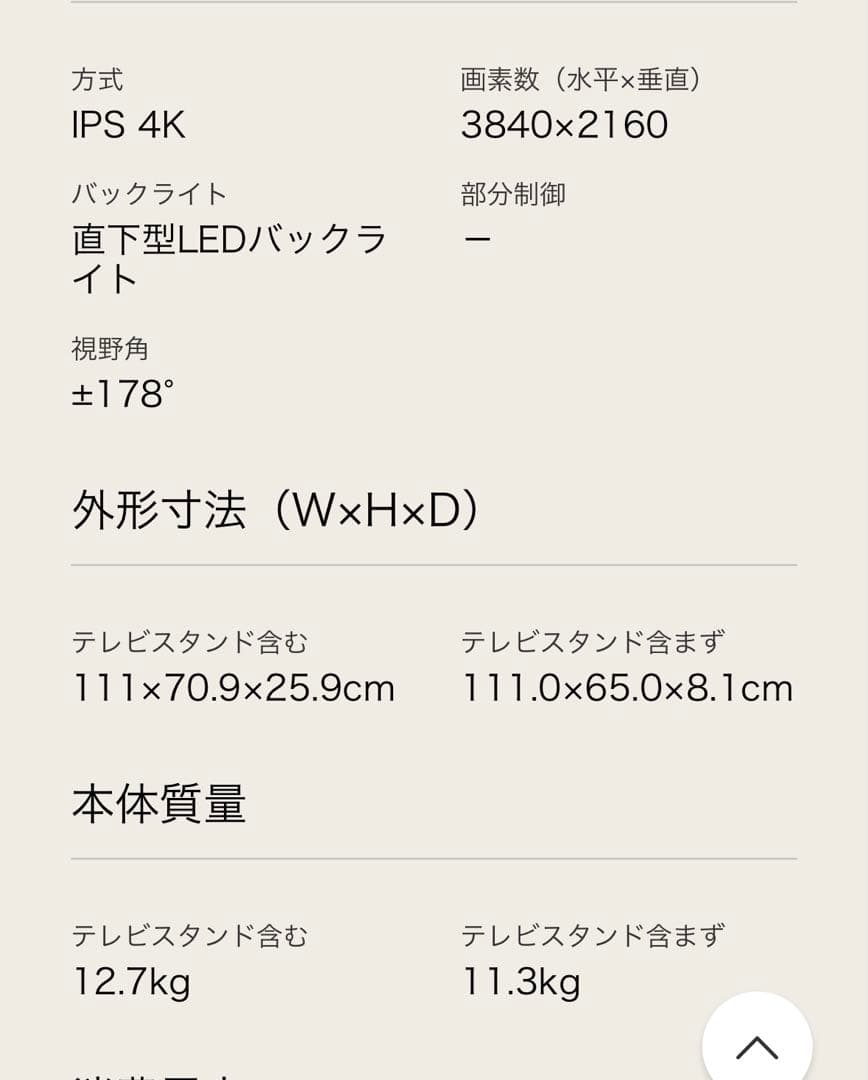Screen dimensions: 868x1080
Task: Click the 画素数（水平×垂直）label
Action: click(x=582, y=80)
